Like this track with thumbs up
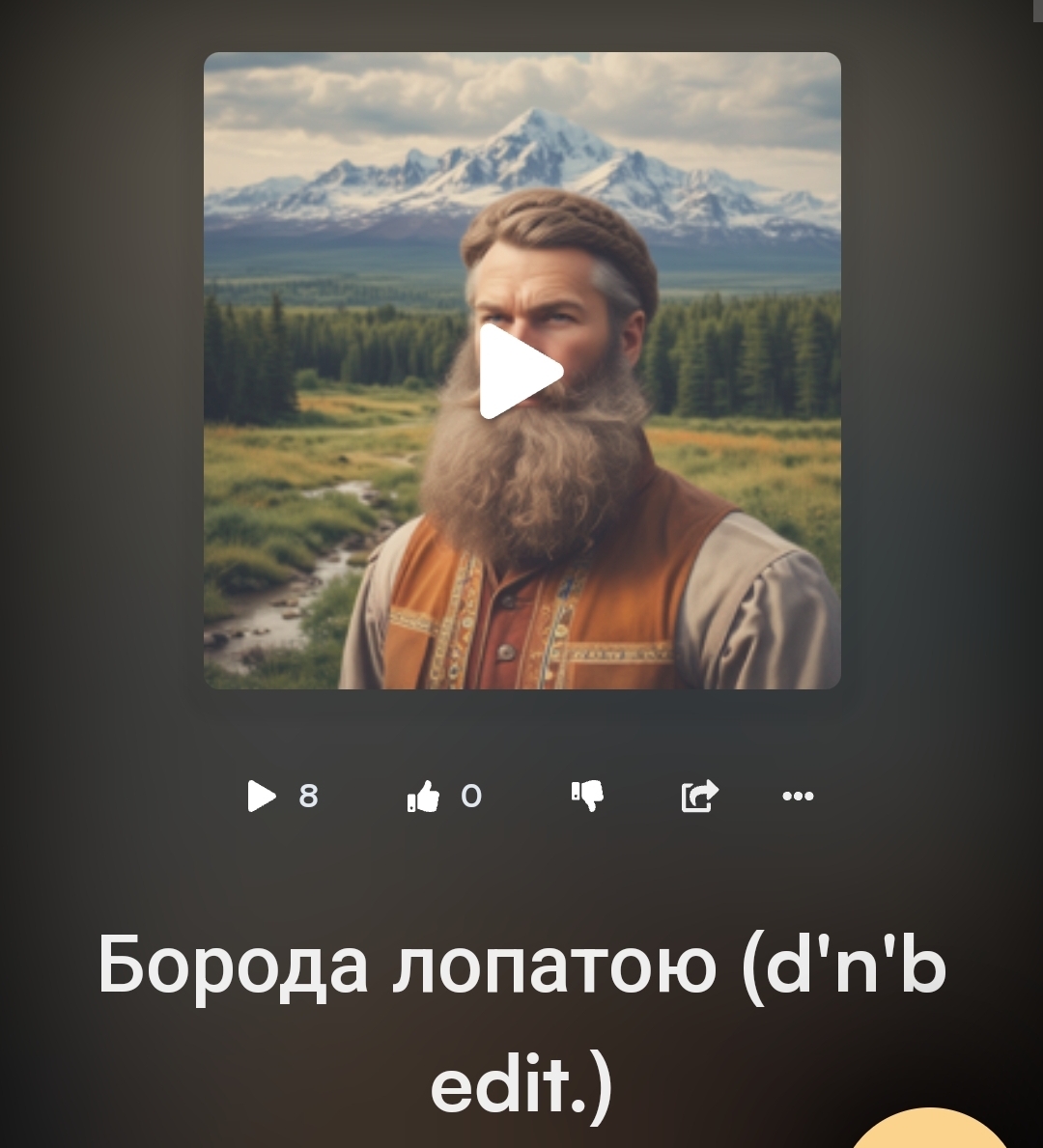The width and height of the screenshot is (1043, 1148). click(424, 797)
